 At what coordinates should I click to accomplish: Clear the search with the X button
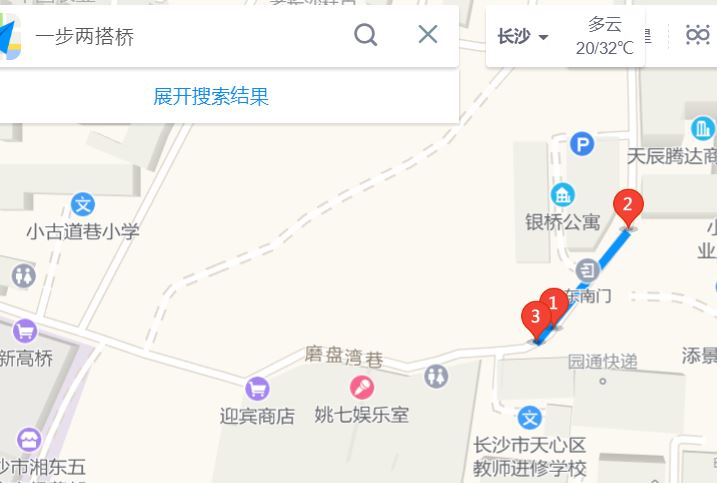[428, 35]
